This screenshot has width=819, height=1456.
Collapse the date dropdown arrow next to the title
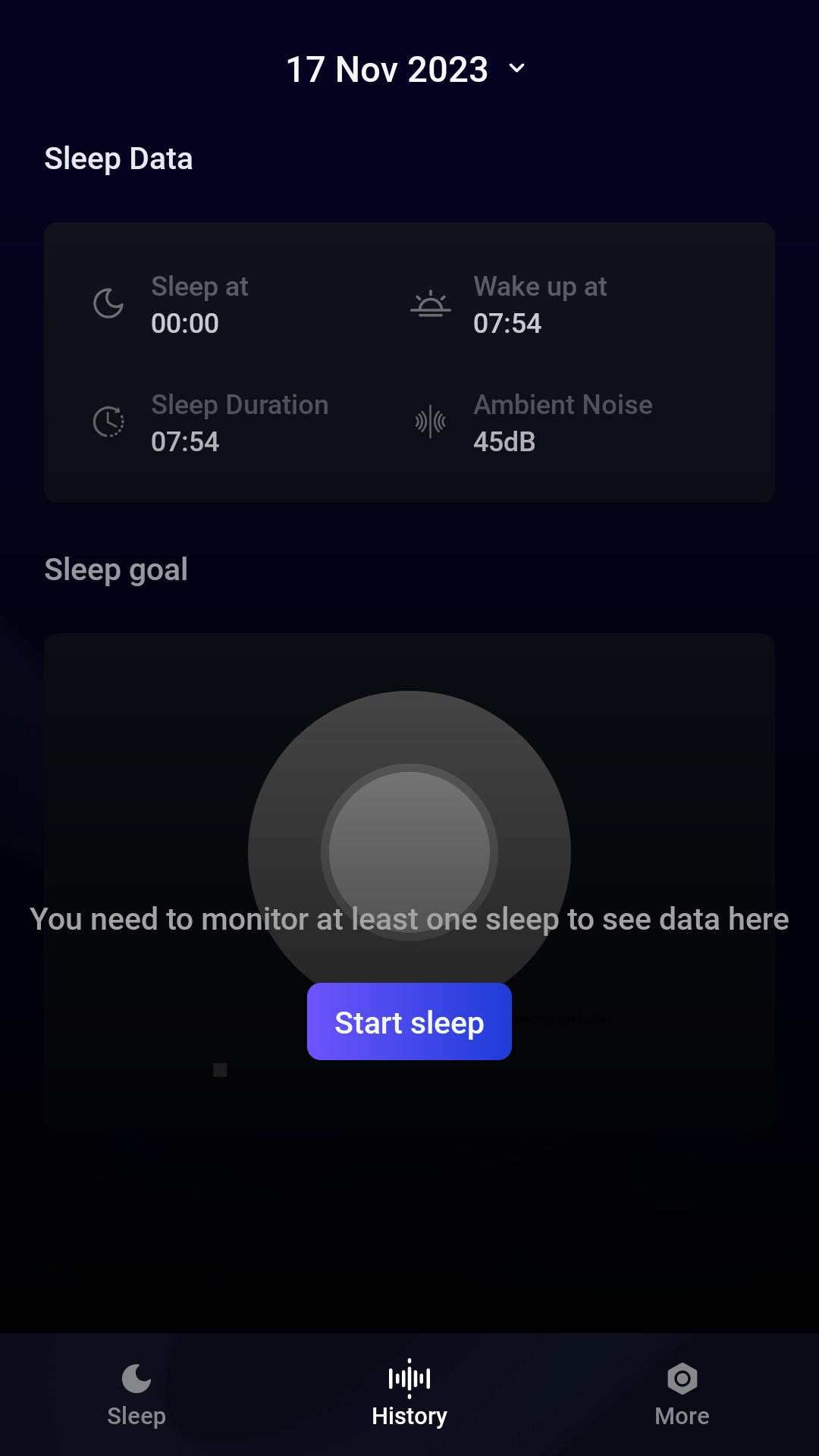517,69
